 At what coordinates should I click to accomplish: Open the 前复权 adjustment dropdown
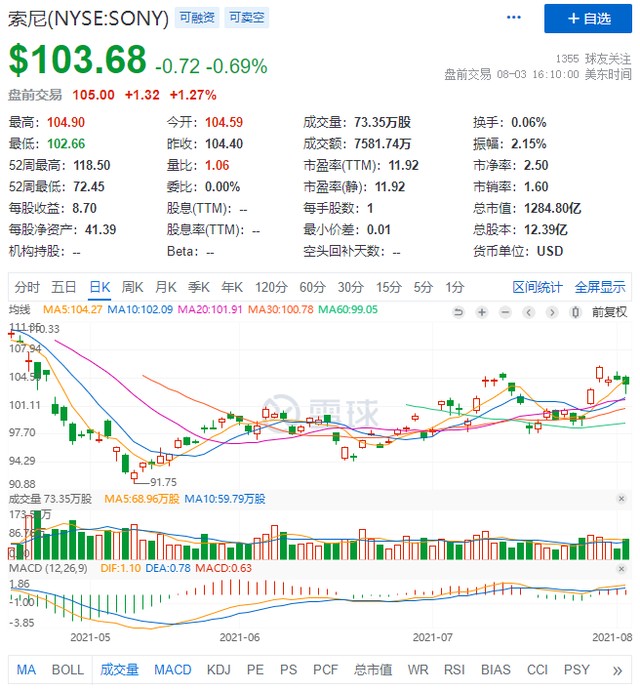(609, 311)
